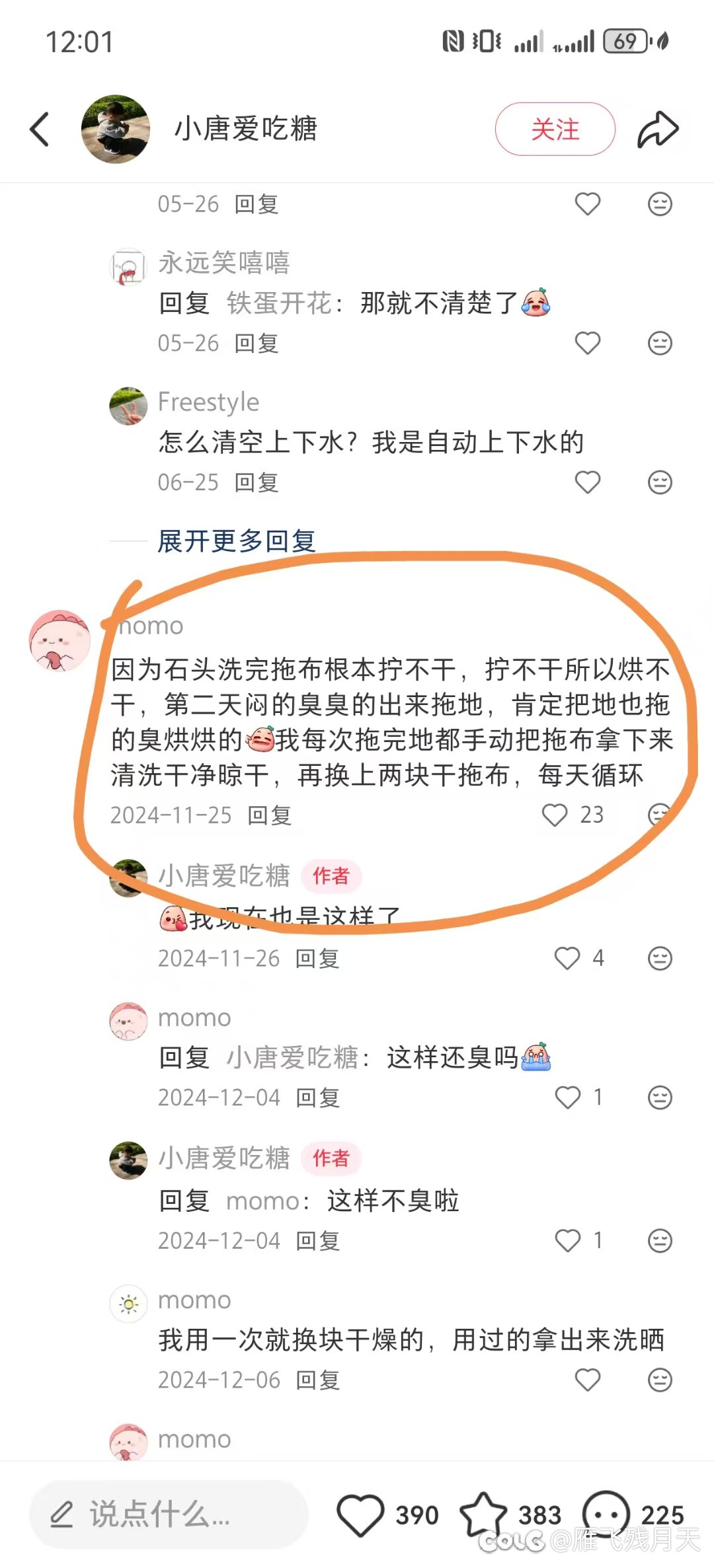This screenshot has width=714, height=1568.
Task: Reply to momo's 2024-11-25 comment
Action: (x=269, y=815)
